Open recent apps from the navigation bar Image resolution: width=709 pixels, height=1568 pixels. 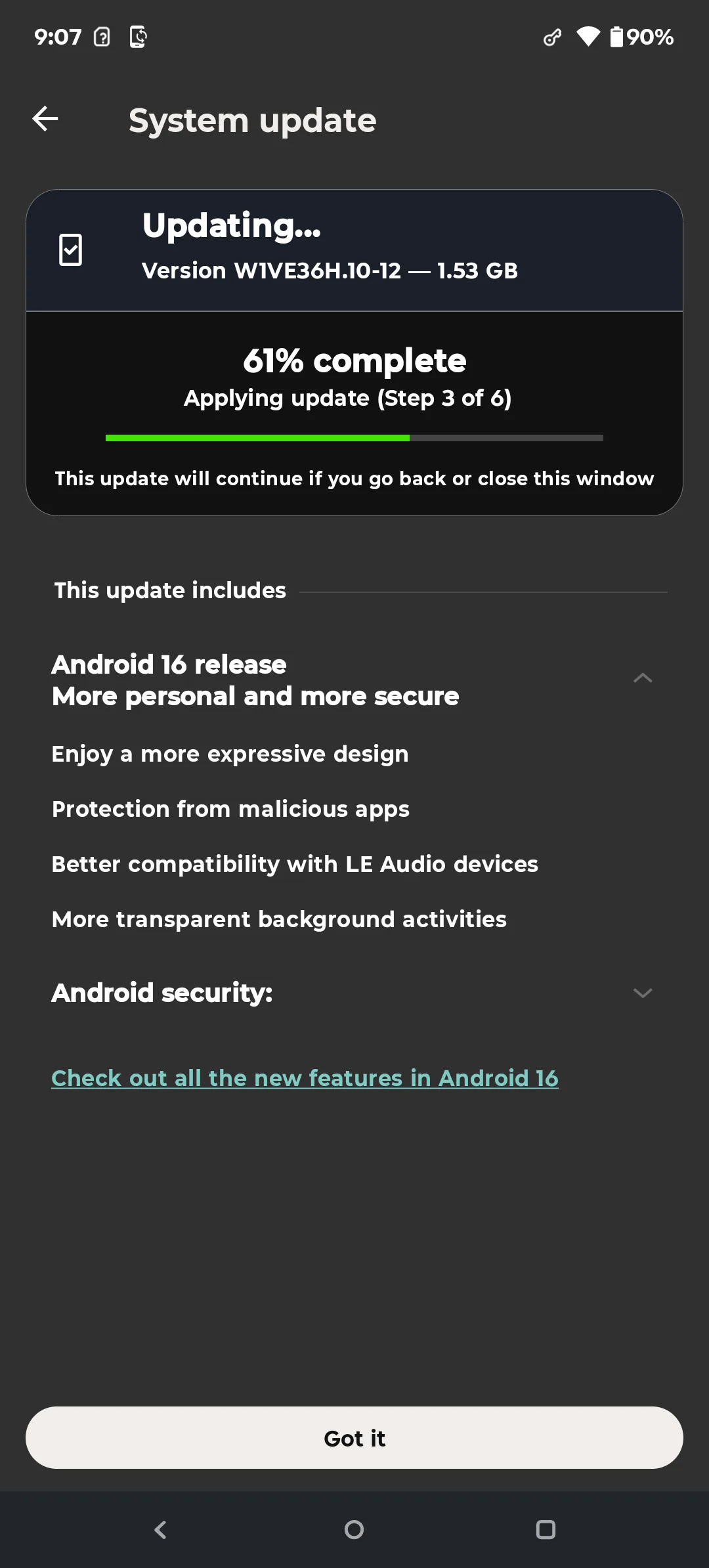point(546,1530)
